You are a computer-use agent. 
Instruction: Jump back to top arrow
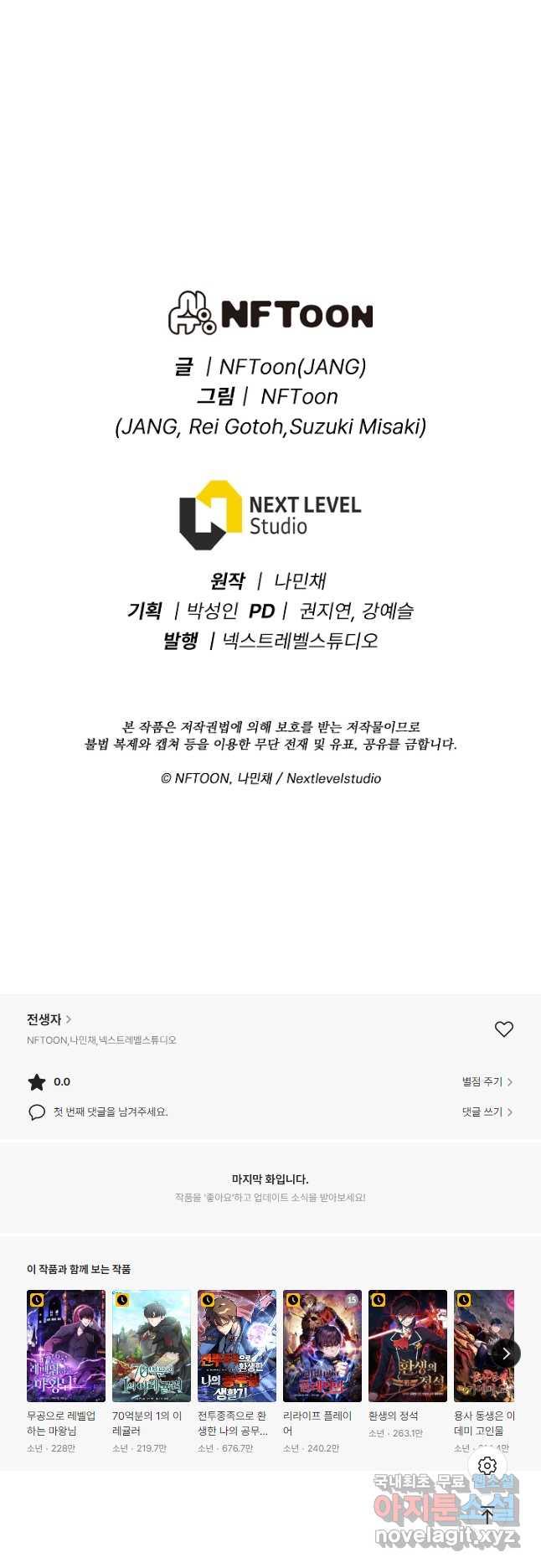[x=487, y=1514]
